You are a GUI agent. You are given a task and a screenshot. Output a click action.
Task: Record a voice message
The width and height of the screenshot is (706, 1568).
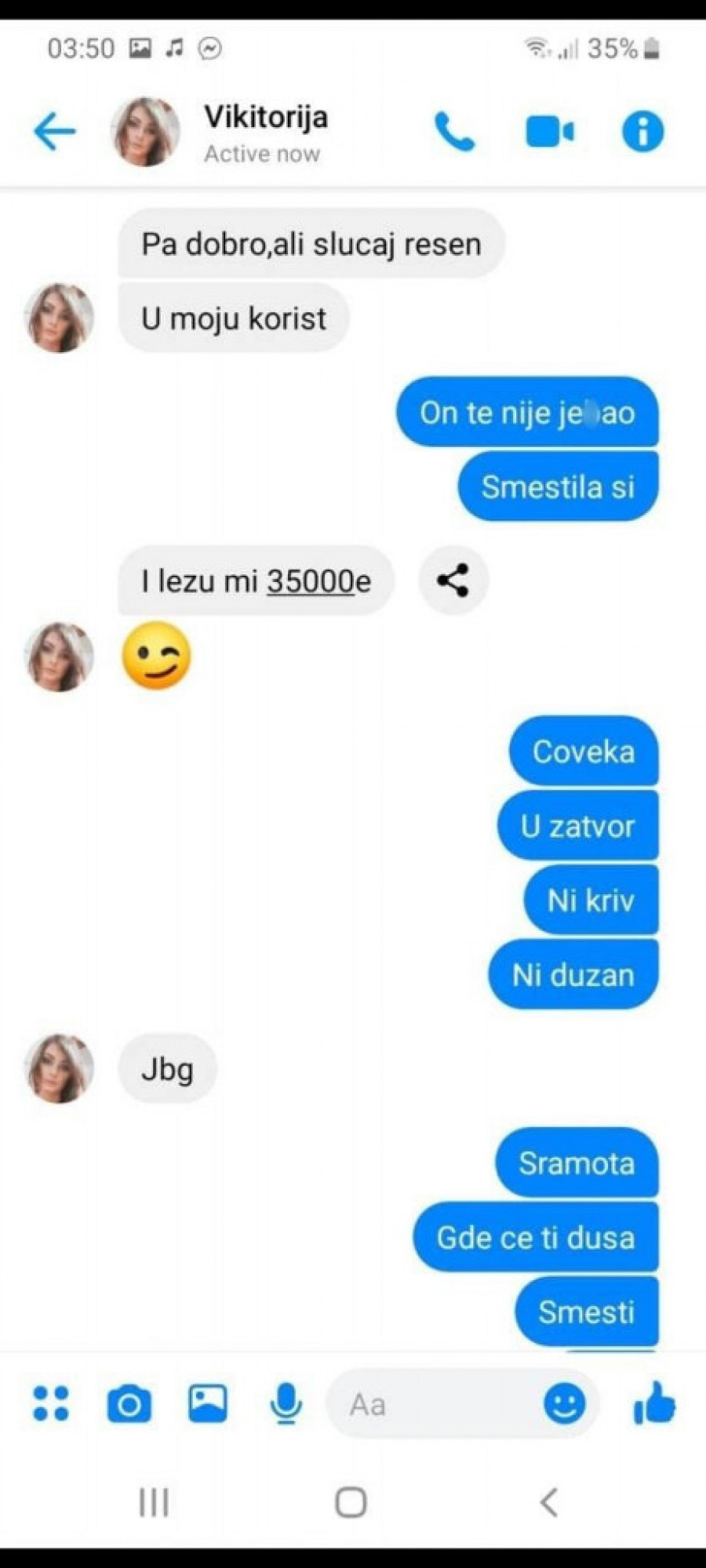[286, 1403]
